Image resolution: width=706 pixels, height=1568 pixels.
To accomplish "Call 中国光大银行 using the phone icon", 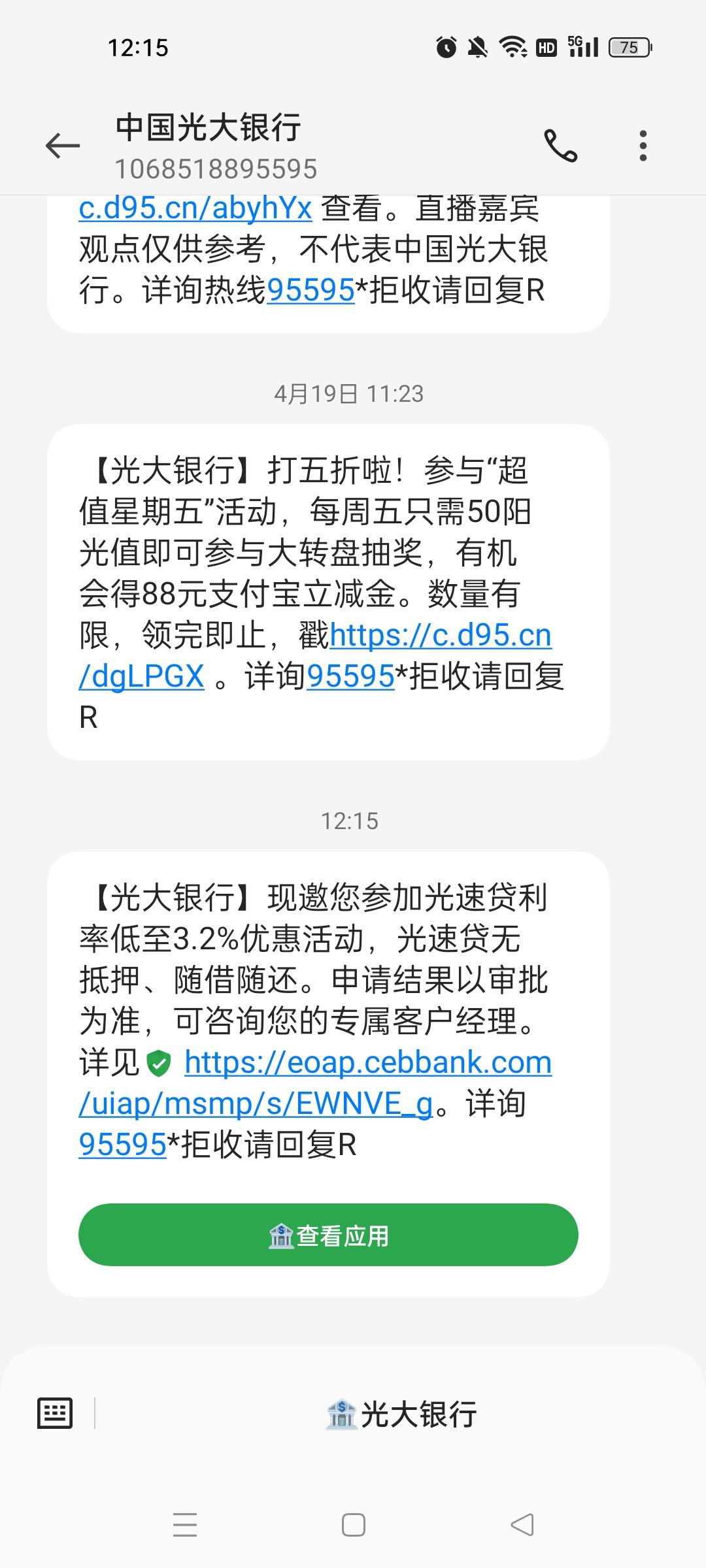I will [561, 145].
